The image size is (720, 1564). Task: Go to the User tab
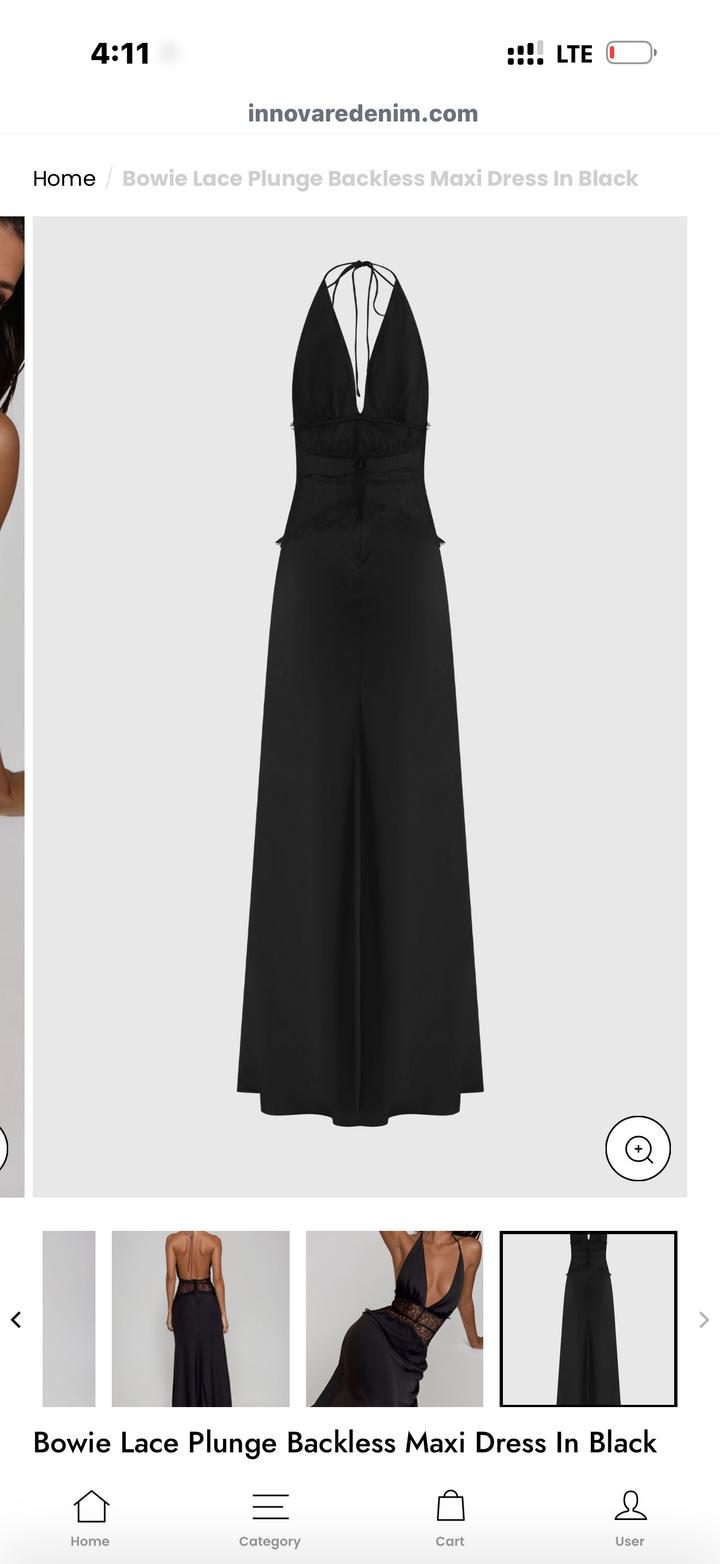pyautogui.click(x=630, y=1518)
